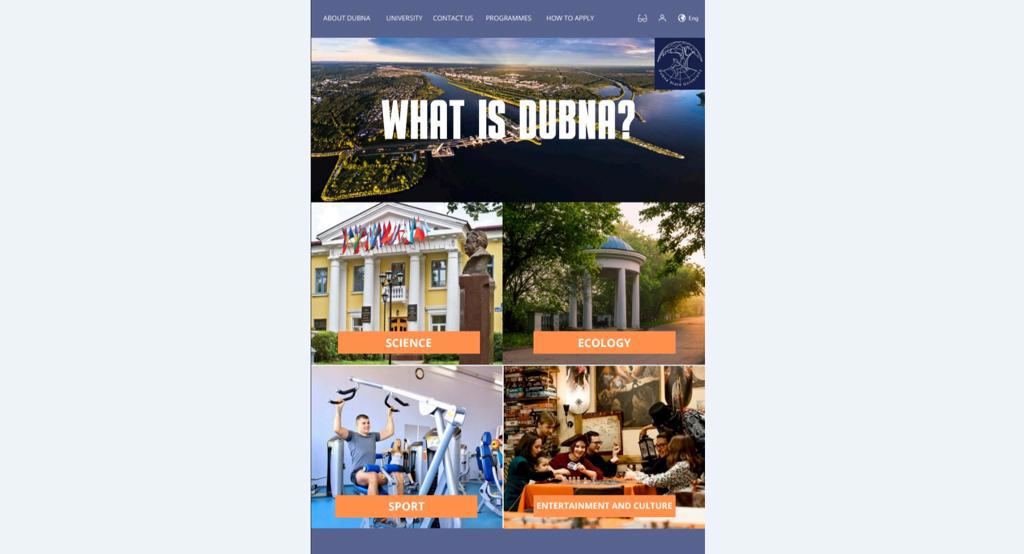Open the Sport tile
The height and width of the screenshot is (554, 1024).
coord(406,506)
